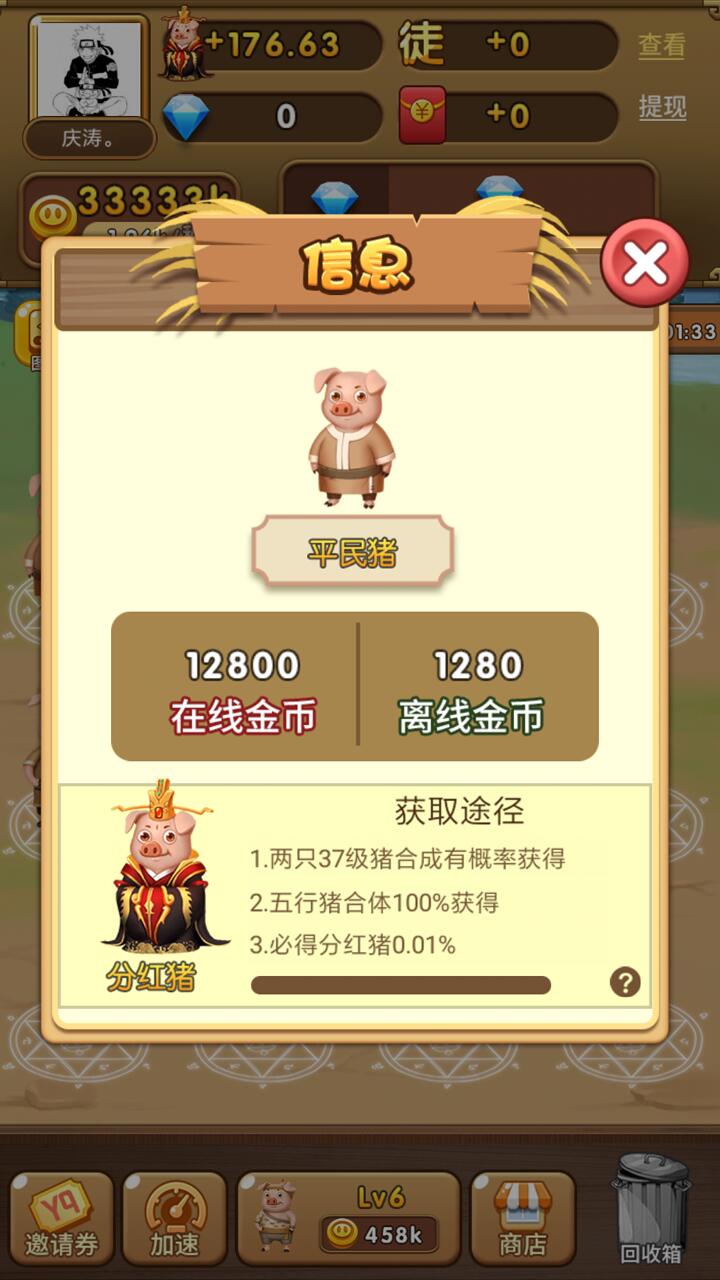
Task: Buy Lv6 pig for 458k
Action: click(348, 1218)
